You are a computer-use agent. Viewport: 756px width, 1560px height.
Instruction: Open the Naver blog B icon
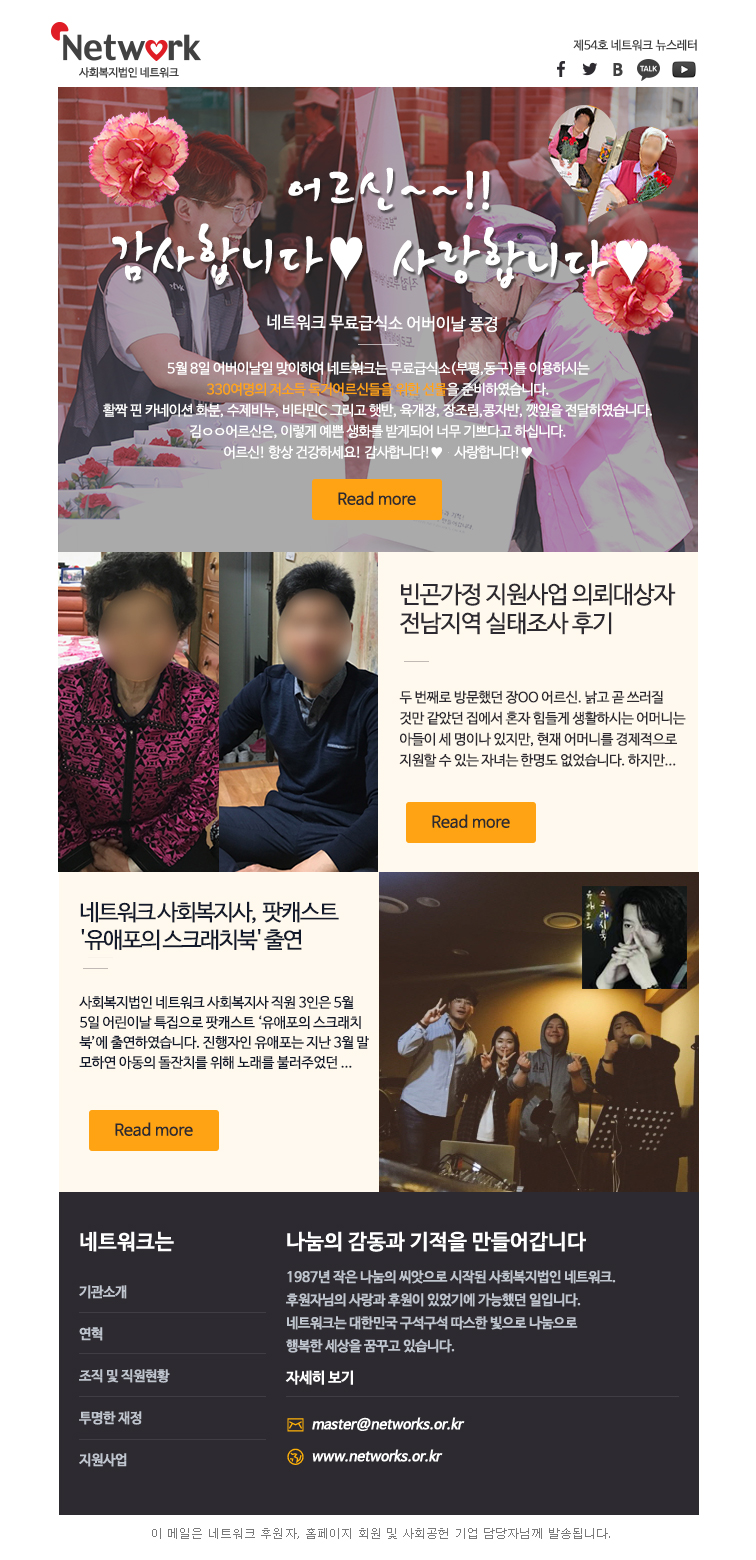[618, 69]
